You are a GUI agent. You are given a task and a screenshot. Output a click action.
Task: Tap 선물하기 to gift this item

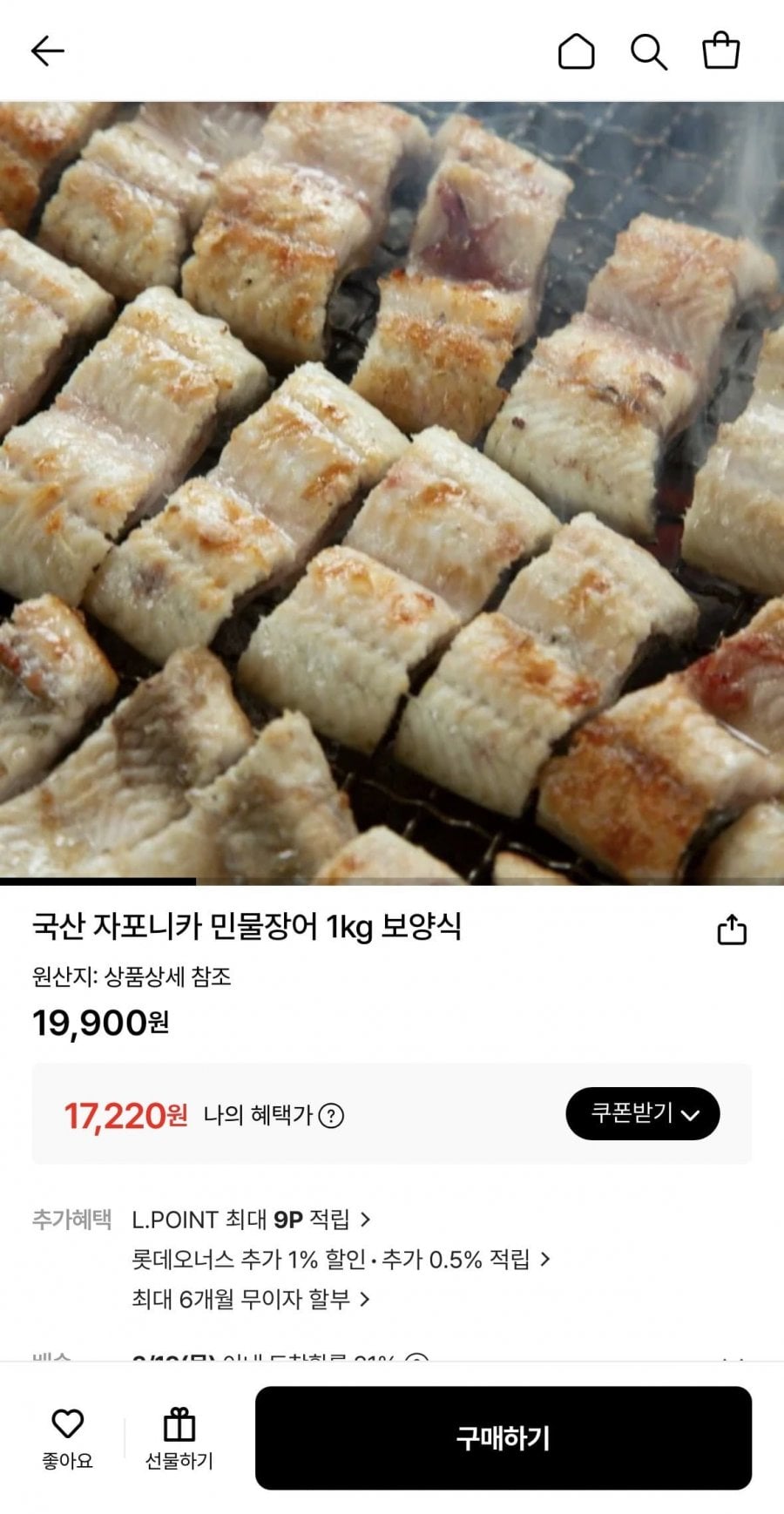[179, 1438]
